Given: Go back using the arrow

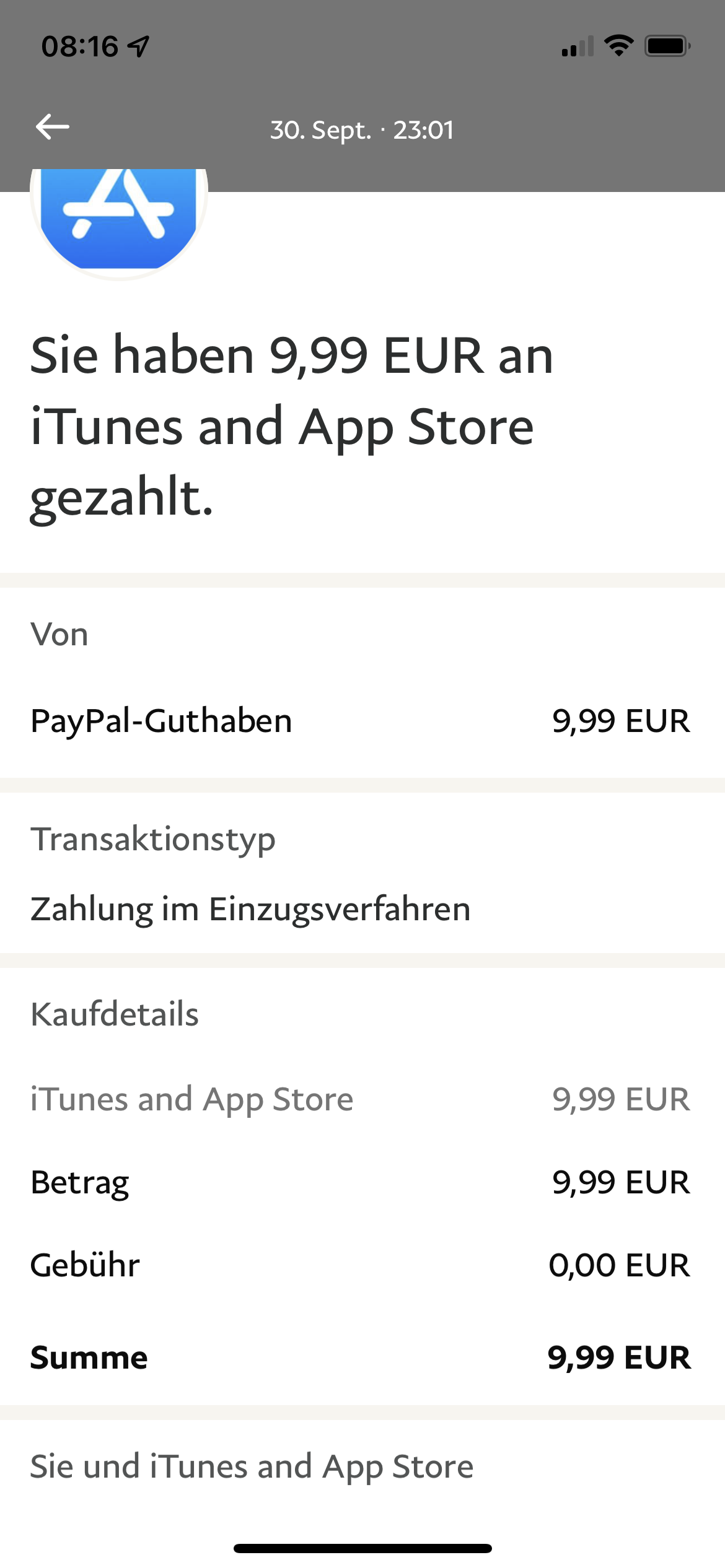Looking at the screenshot, I should click(x=53, y=127).
